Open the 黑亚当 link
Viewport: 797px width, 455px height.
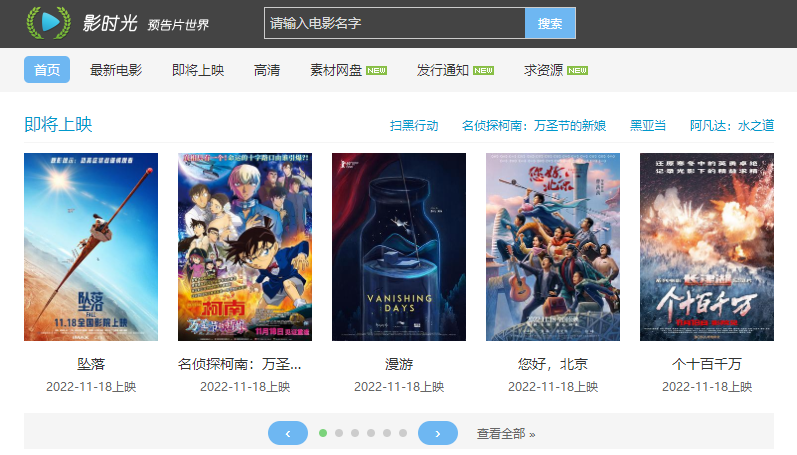pyautogui.click(x=648, y=126)
